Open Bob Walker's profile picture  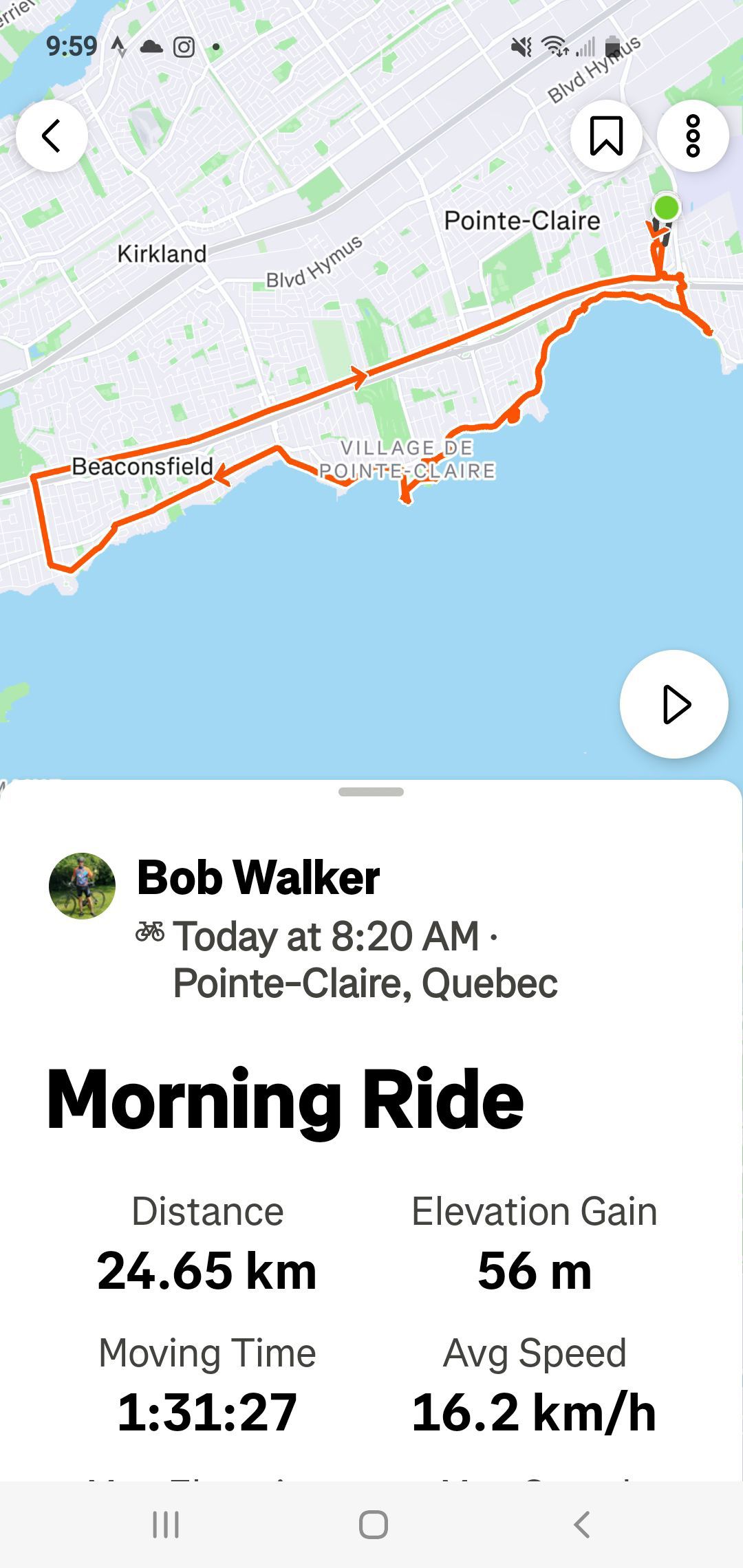click(x=82, y=886)
